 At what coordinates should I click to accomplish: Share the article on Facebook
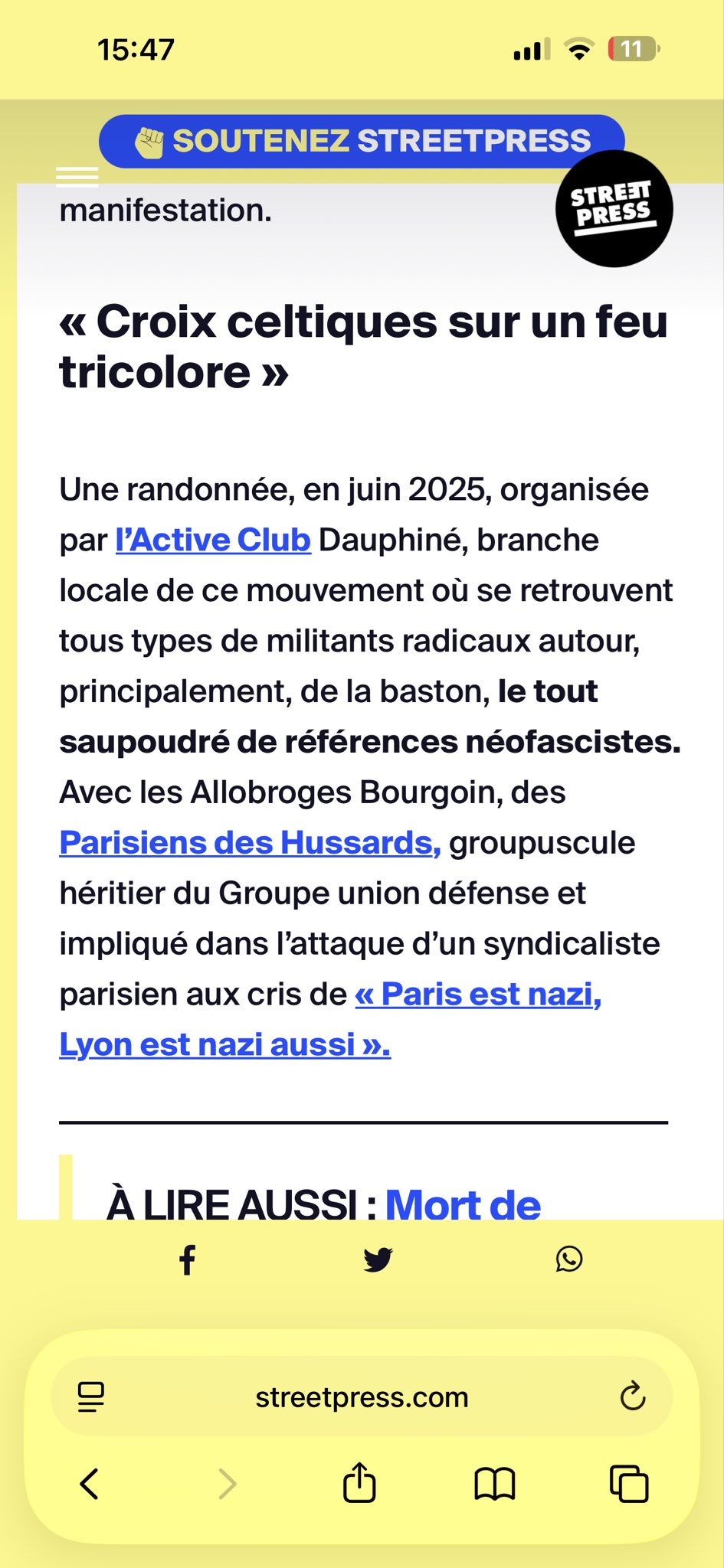pos(188,1259)
